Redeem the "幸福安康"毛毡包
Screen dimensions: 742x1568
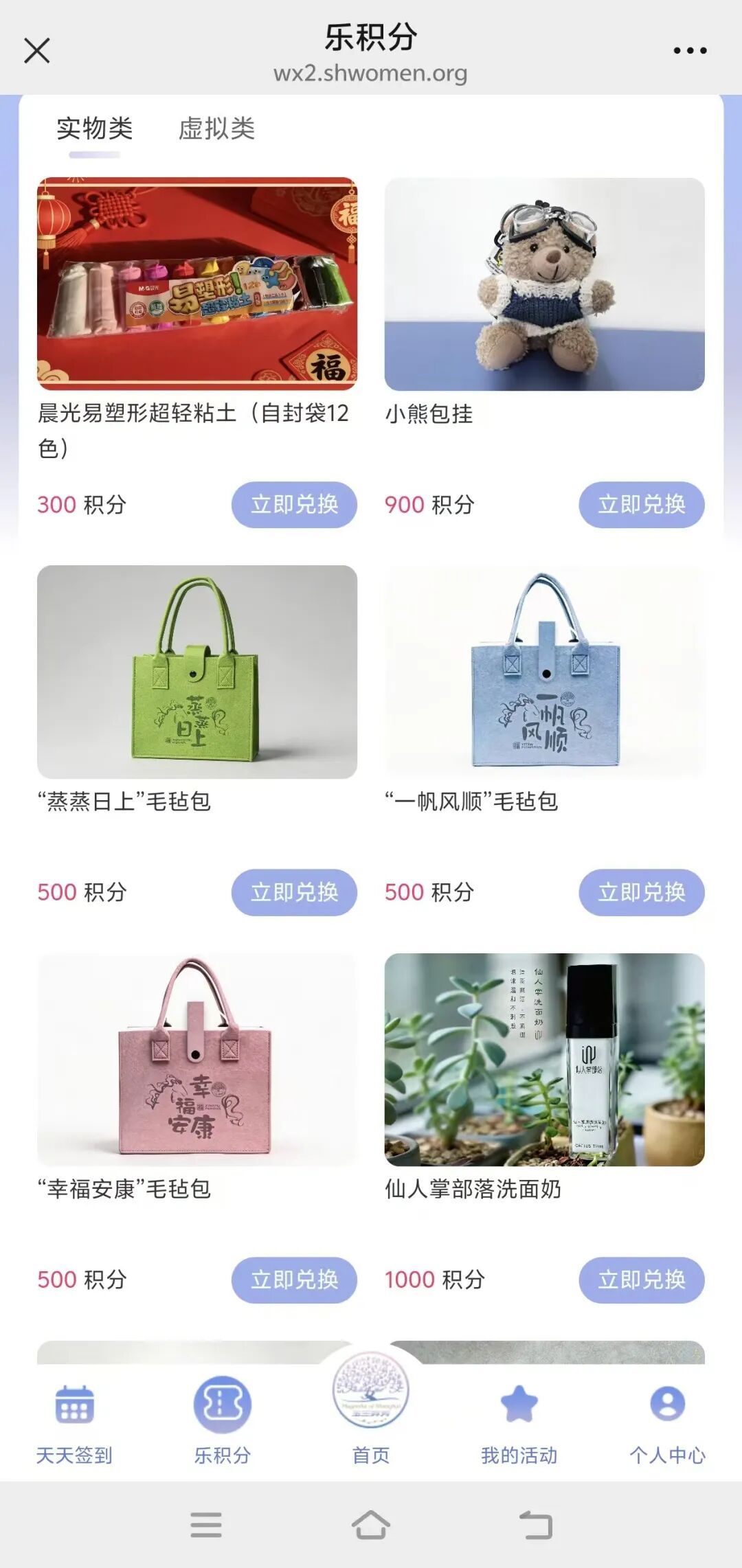click(x=294, y=1280)
